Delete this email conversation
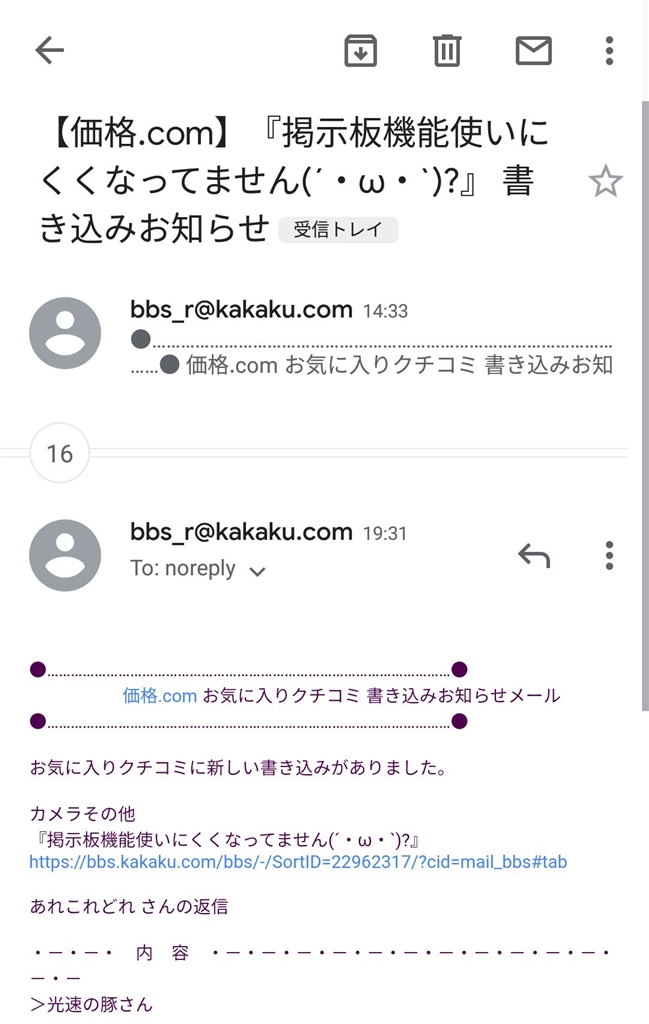 [447, 50]
